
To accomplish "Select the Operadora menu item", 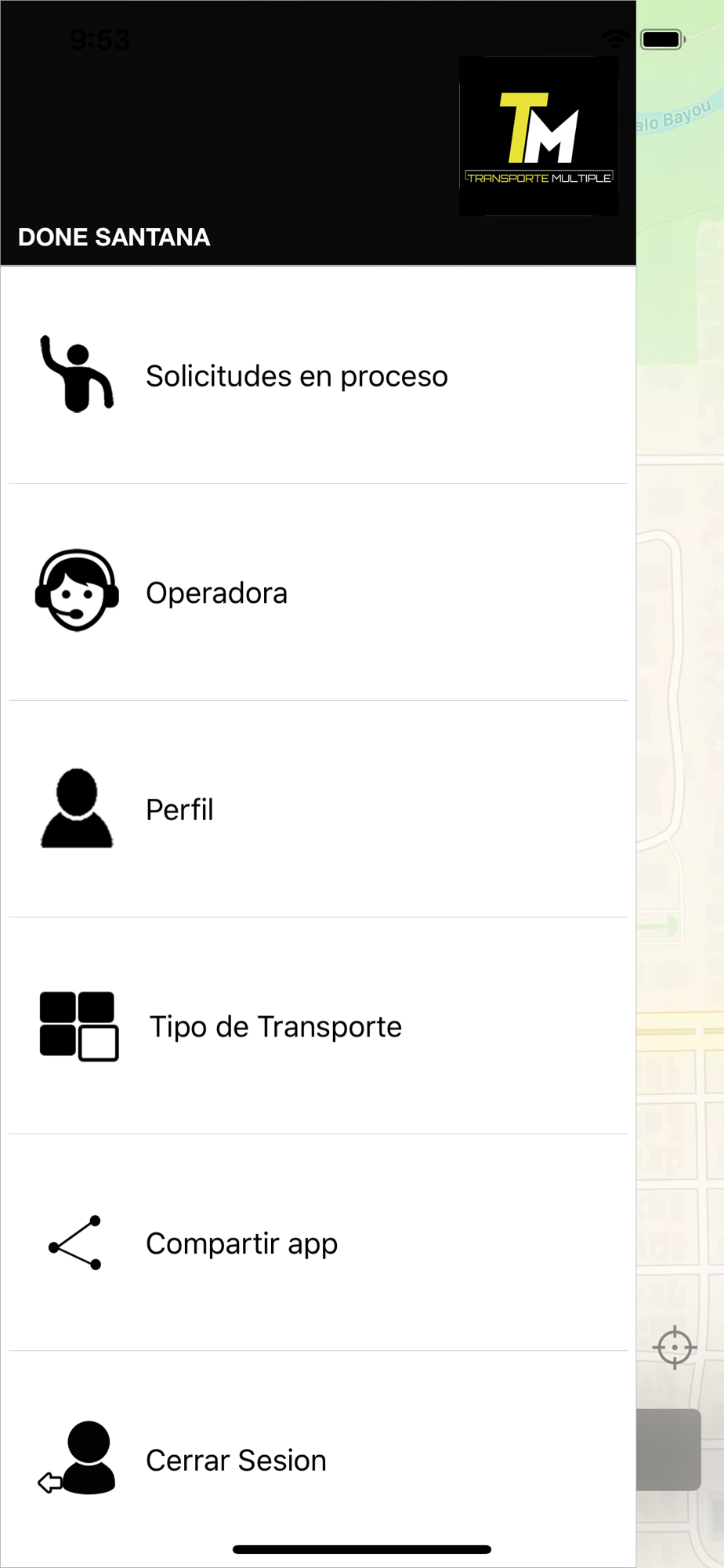I will tap(318, 592).
